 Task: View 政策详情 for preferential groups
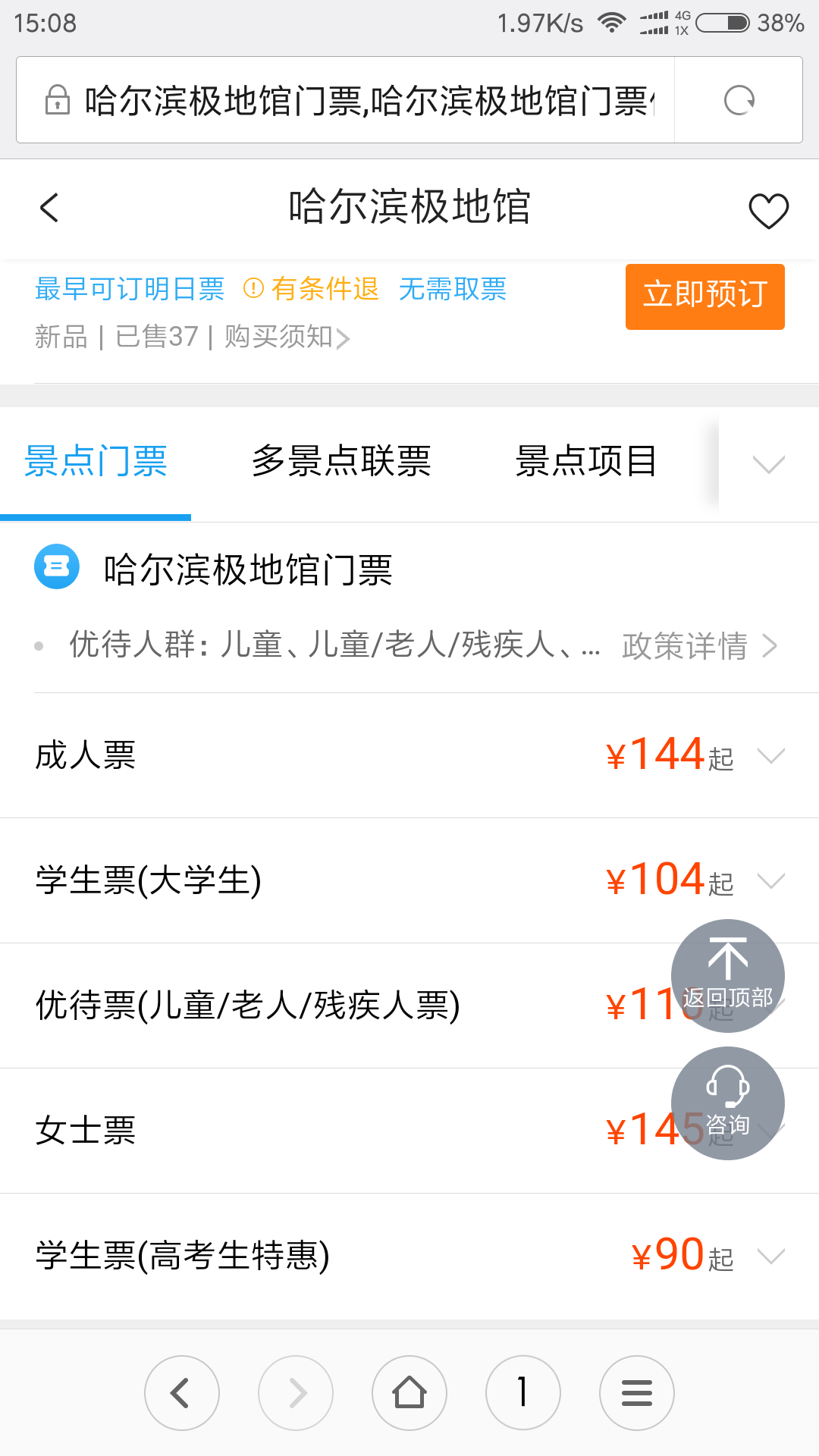[x=698, y=646]
